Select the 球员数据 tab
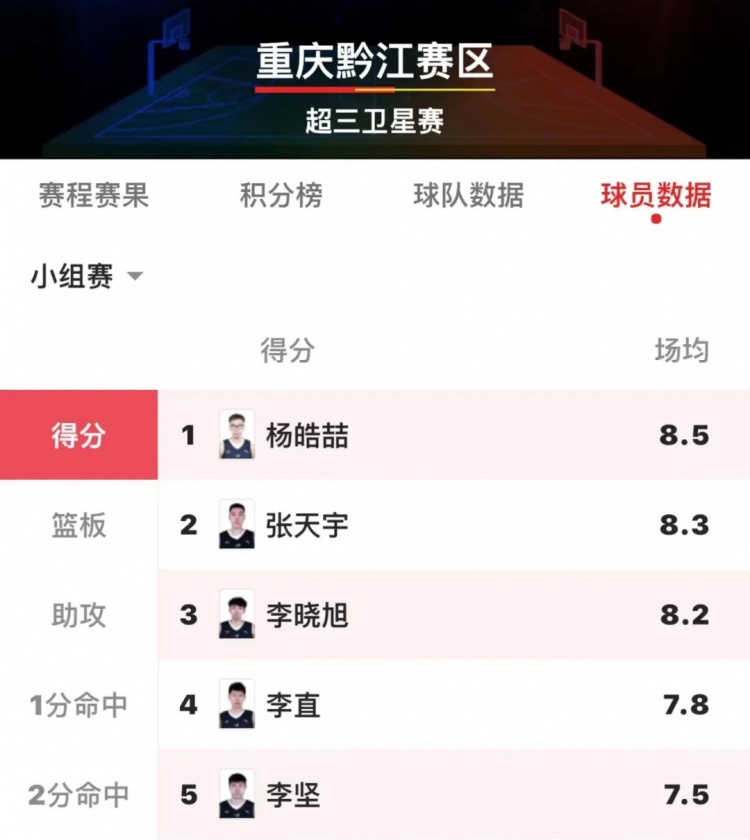 coord(655,195)
